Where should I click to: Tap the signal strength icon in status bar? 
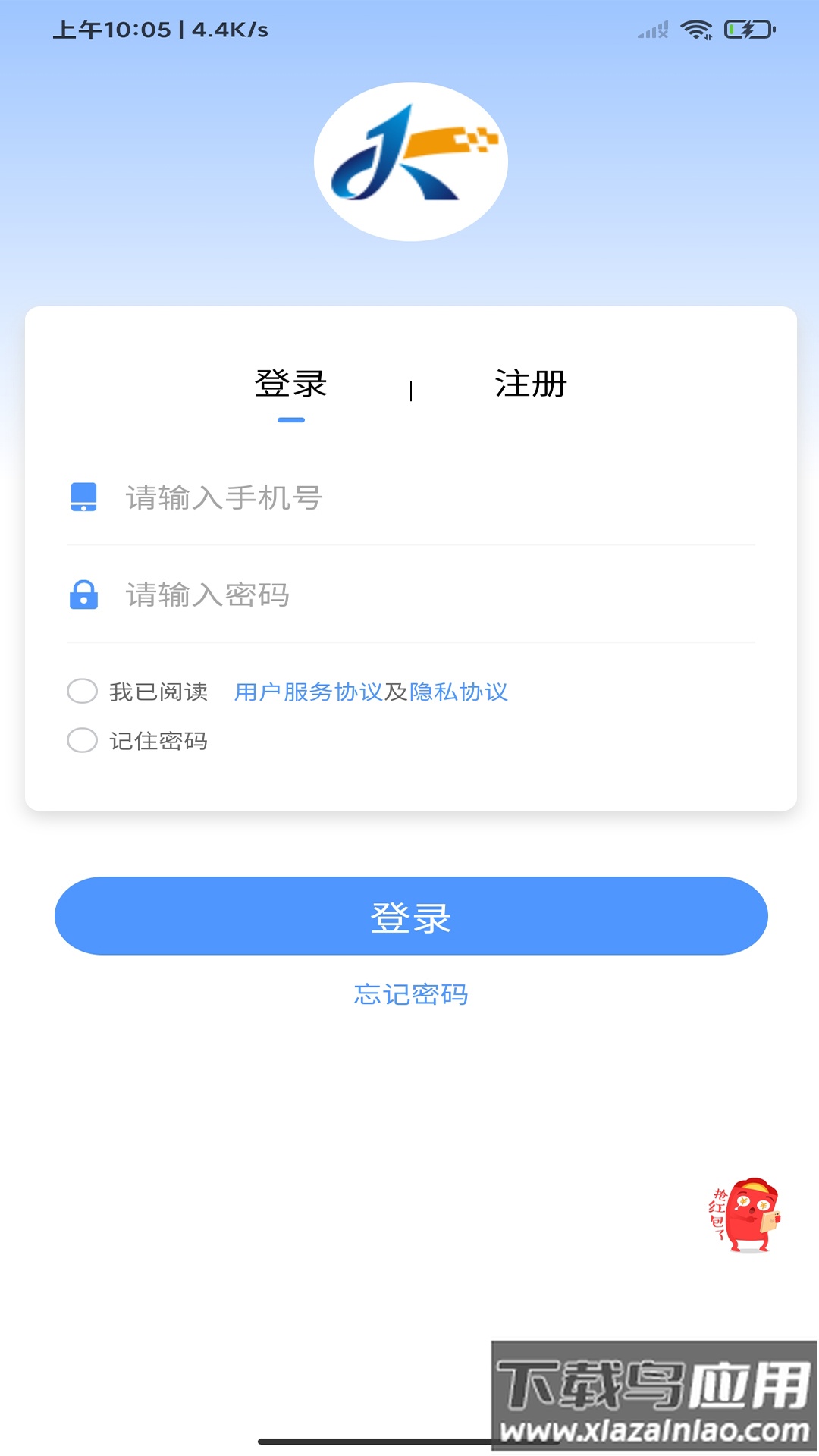652,30
